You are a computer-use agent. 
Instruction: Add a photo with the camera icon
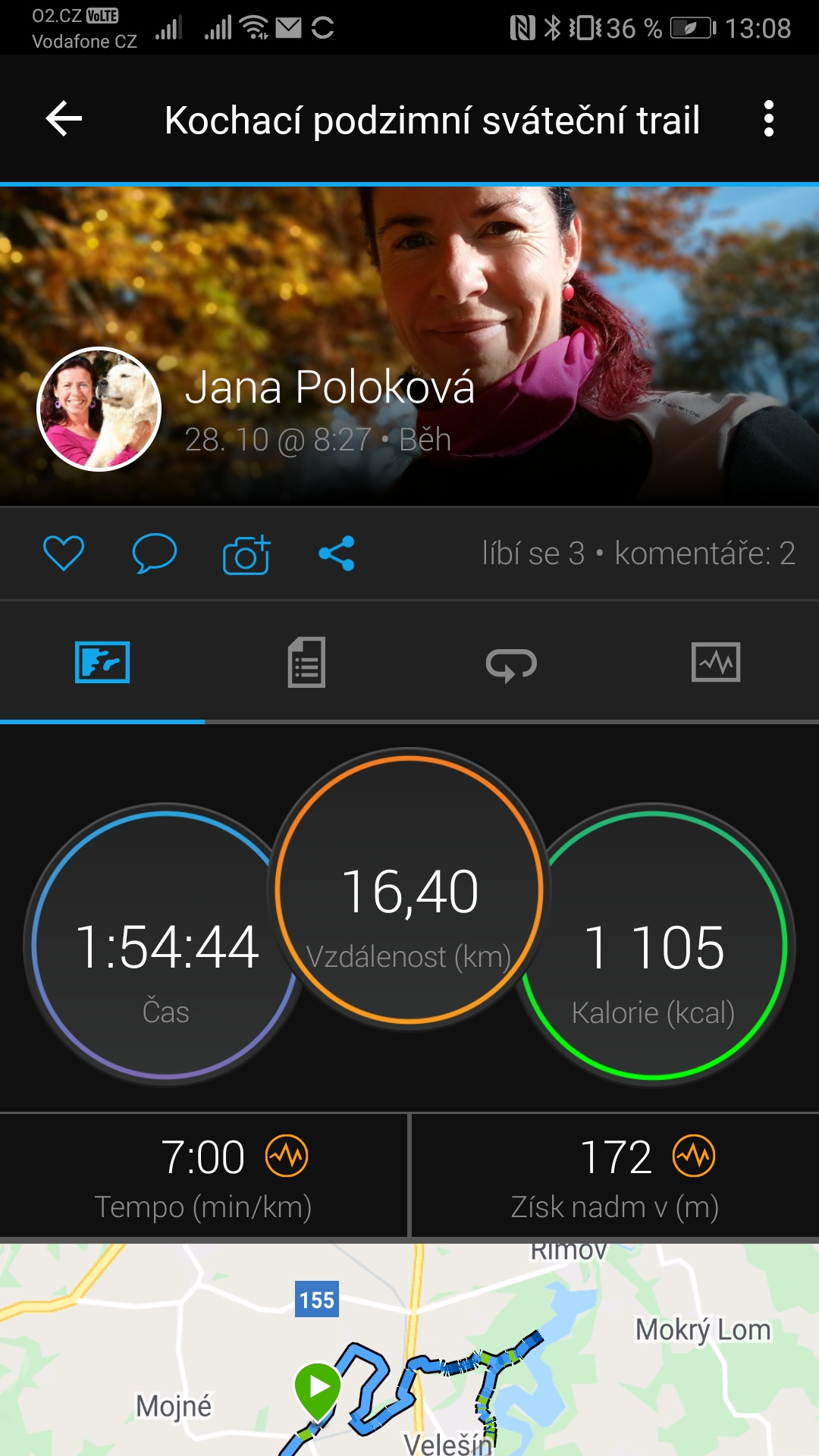pos(246,554)
